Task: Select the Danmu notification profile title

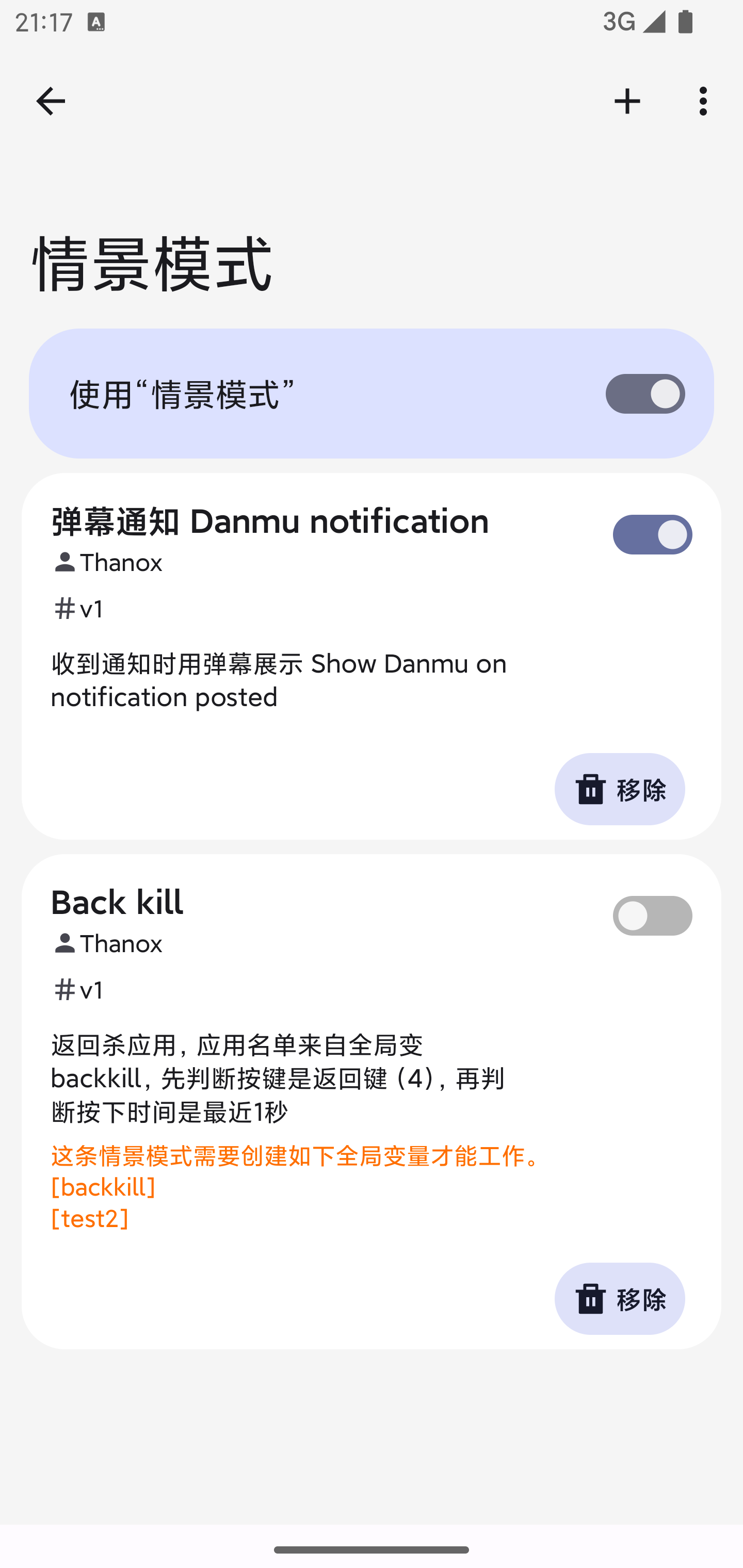Action: 270,522
